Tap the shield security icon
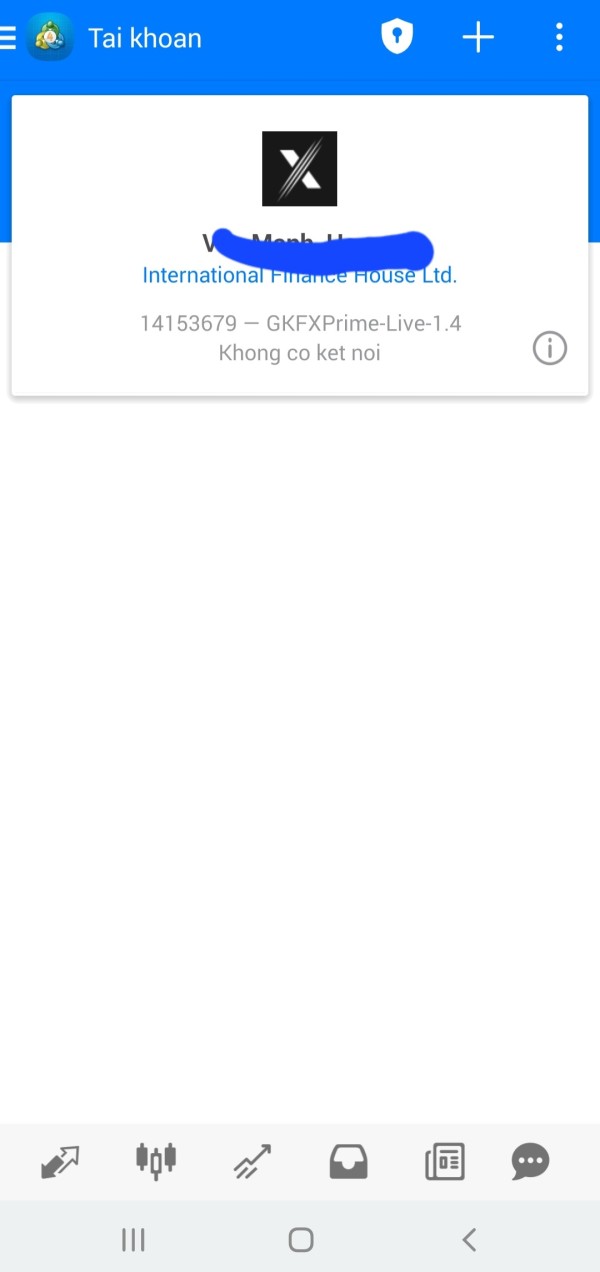600x1272 pixels. click(397, 38)
